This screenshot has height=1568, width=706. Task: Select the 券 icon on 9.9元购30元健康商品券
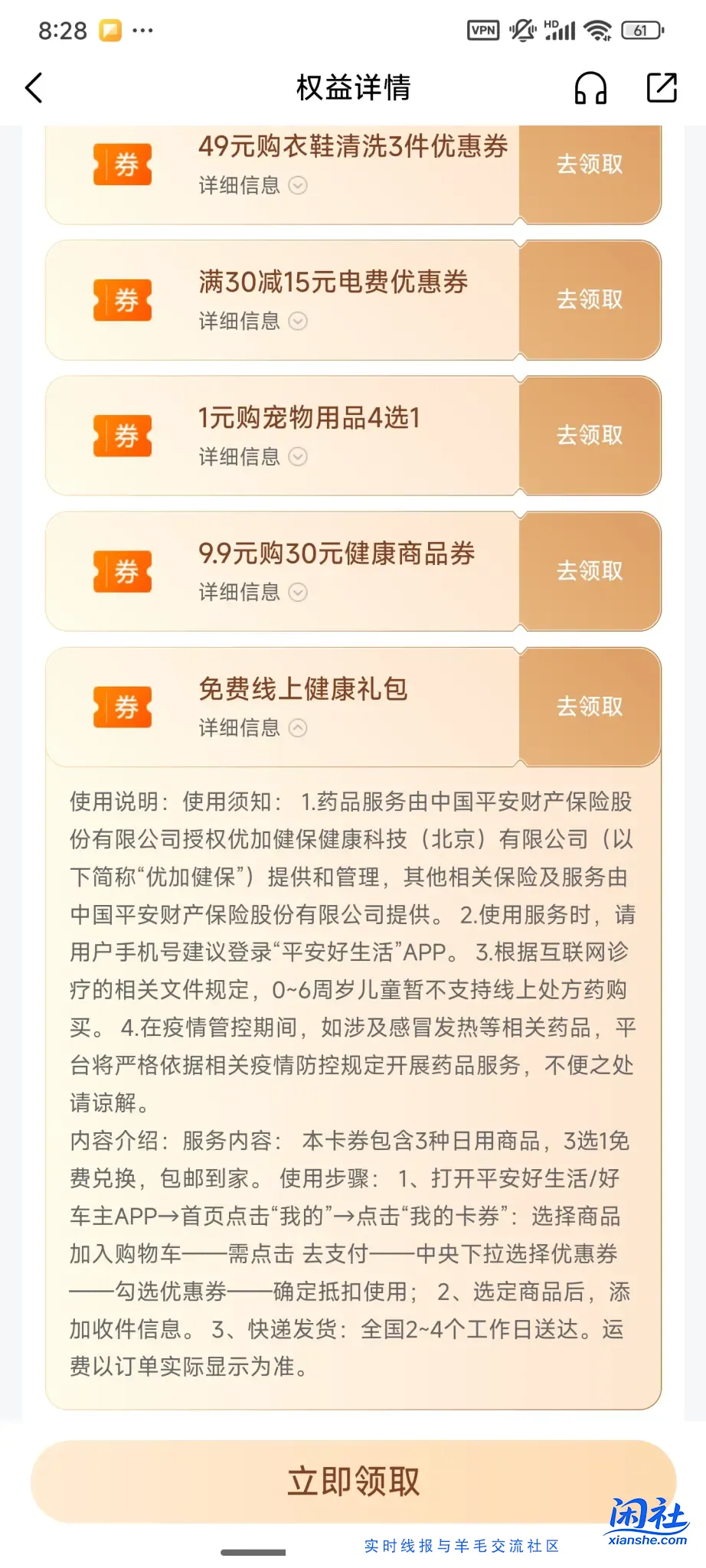[x=121, y=572]
